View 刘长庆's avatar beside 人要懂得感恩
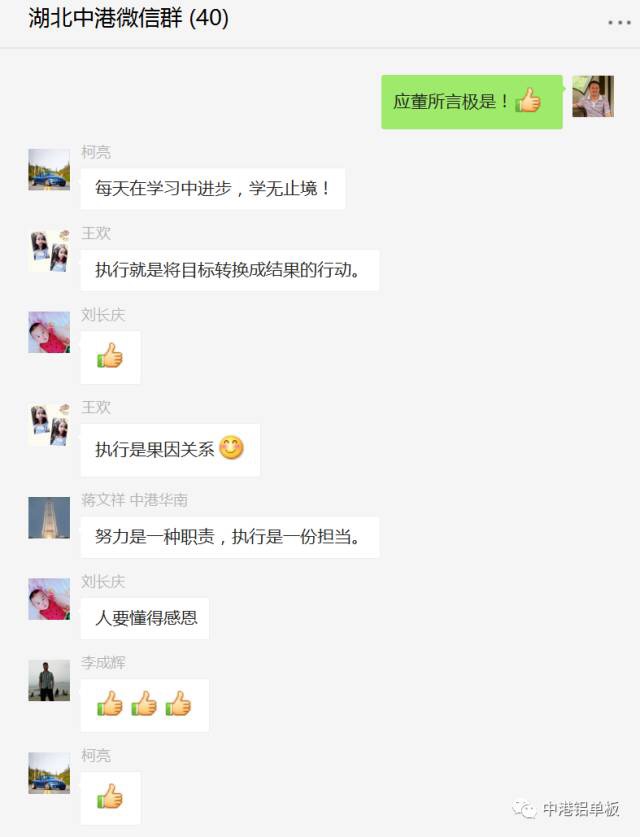640x837 pixels. [49, 598]
